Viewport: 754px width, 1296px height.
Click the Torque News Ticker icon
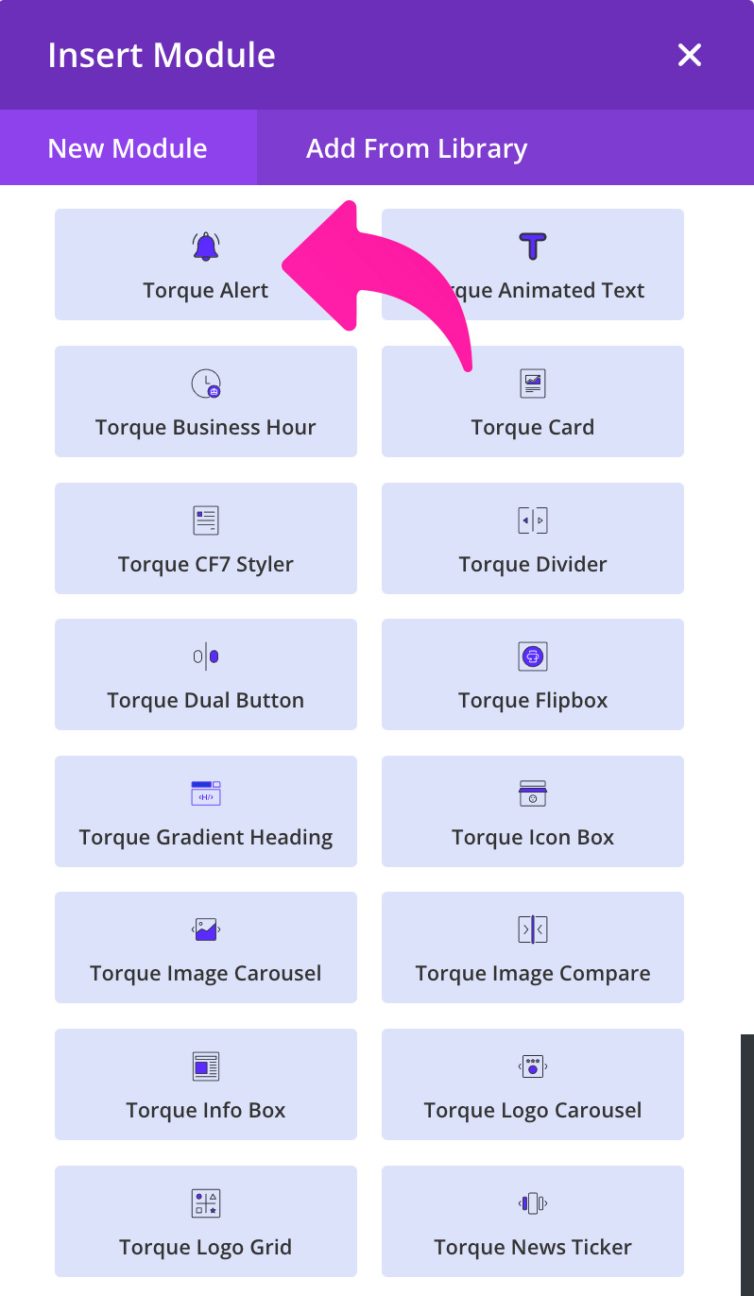(x=532, y=1202)
